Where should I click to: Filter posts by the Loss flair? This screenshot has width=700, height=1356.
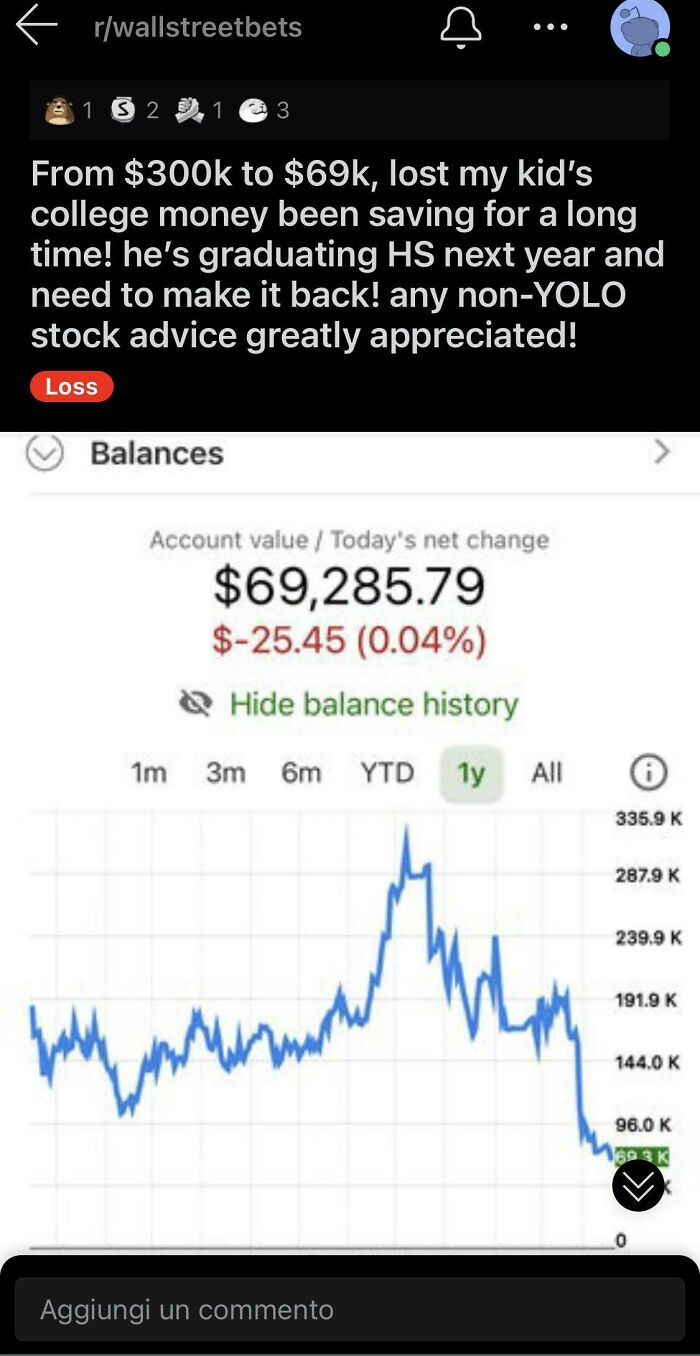coord(72,387)
